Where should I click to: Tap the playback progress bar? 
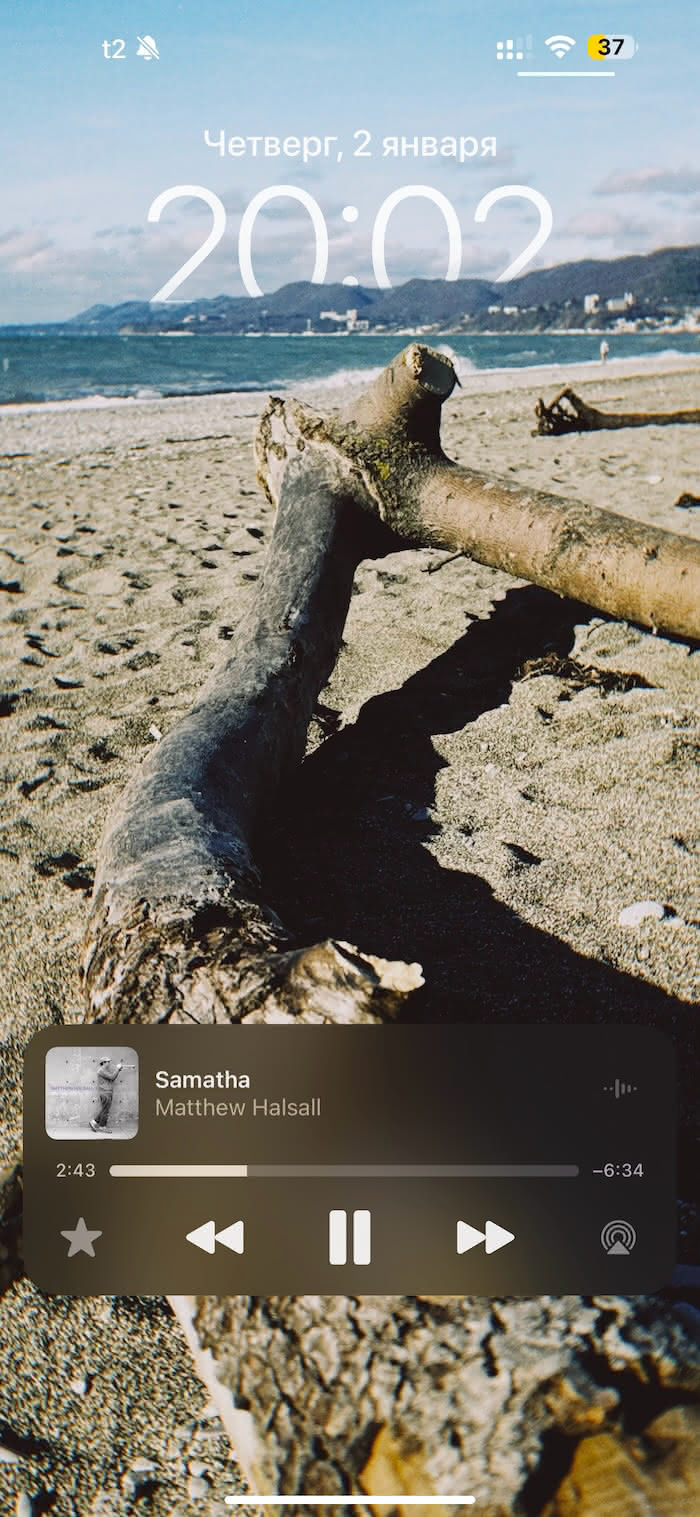[343, 1170]
